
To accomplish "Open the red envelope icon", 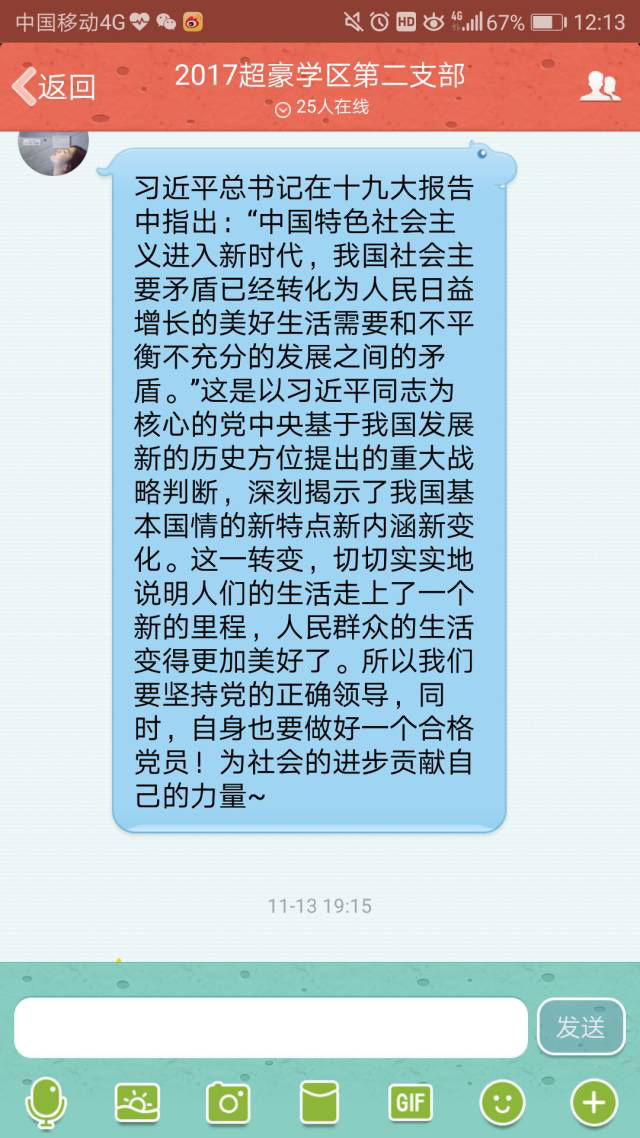I will pyautogui.click(x=319, y=1103).
